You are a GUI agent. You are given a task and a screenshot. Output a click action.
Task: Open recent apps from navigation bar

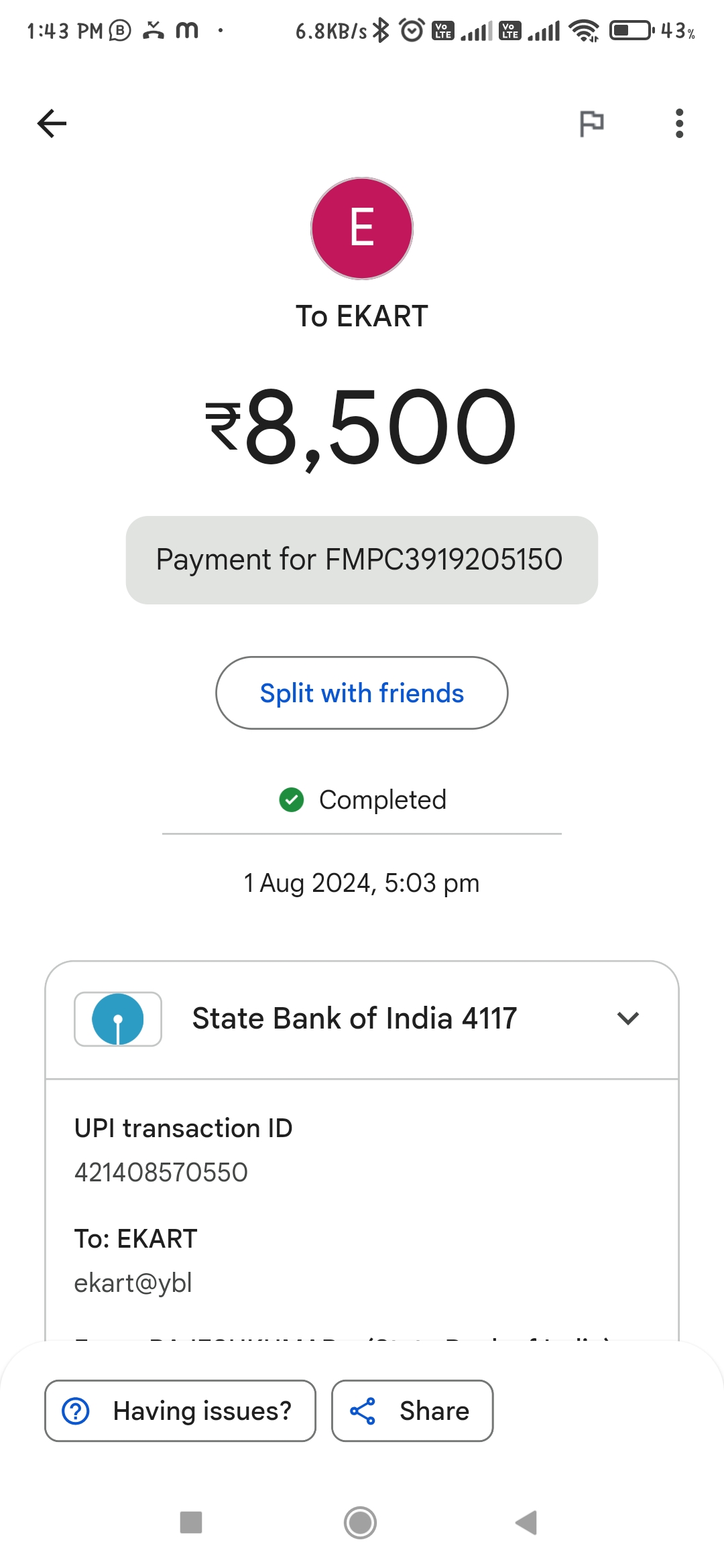[x=191, y=1522]
